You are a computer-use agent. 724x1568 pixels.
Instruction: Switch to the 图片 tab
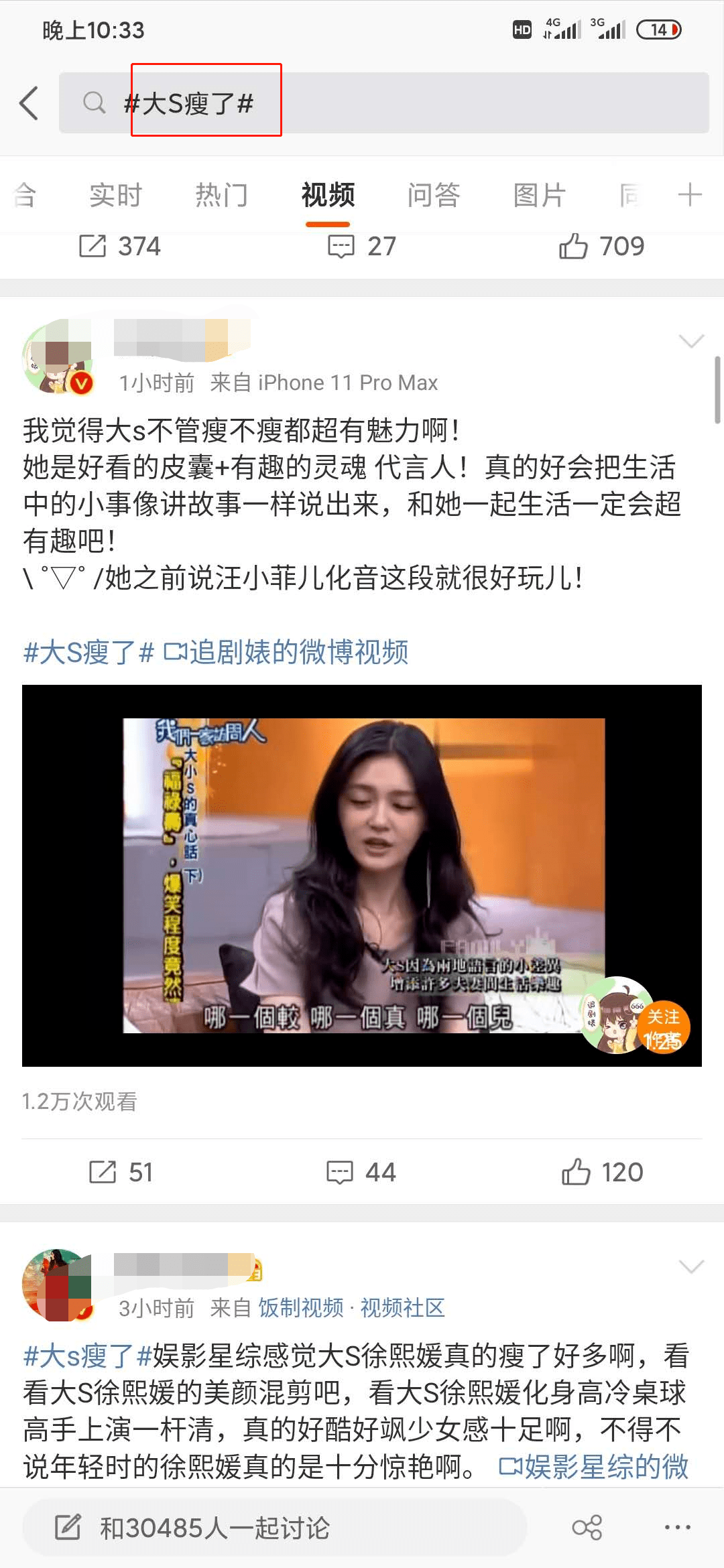539,195
